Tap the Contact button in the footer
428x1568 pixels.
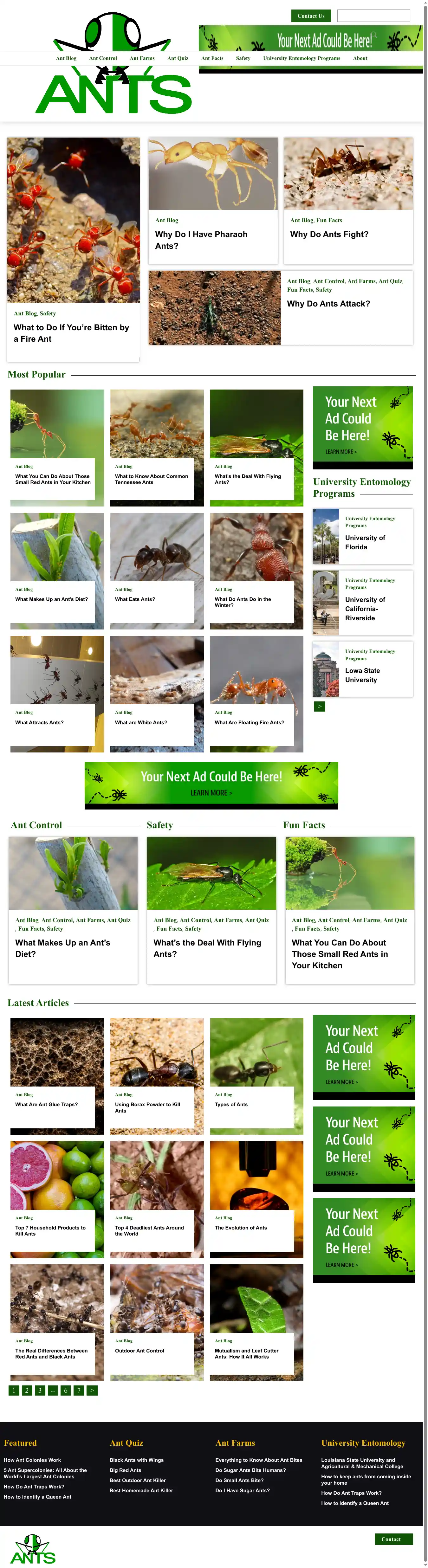pos(393,1539)
